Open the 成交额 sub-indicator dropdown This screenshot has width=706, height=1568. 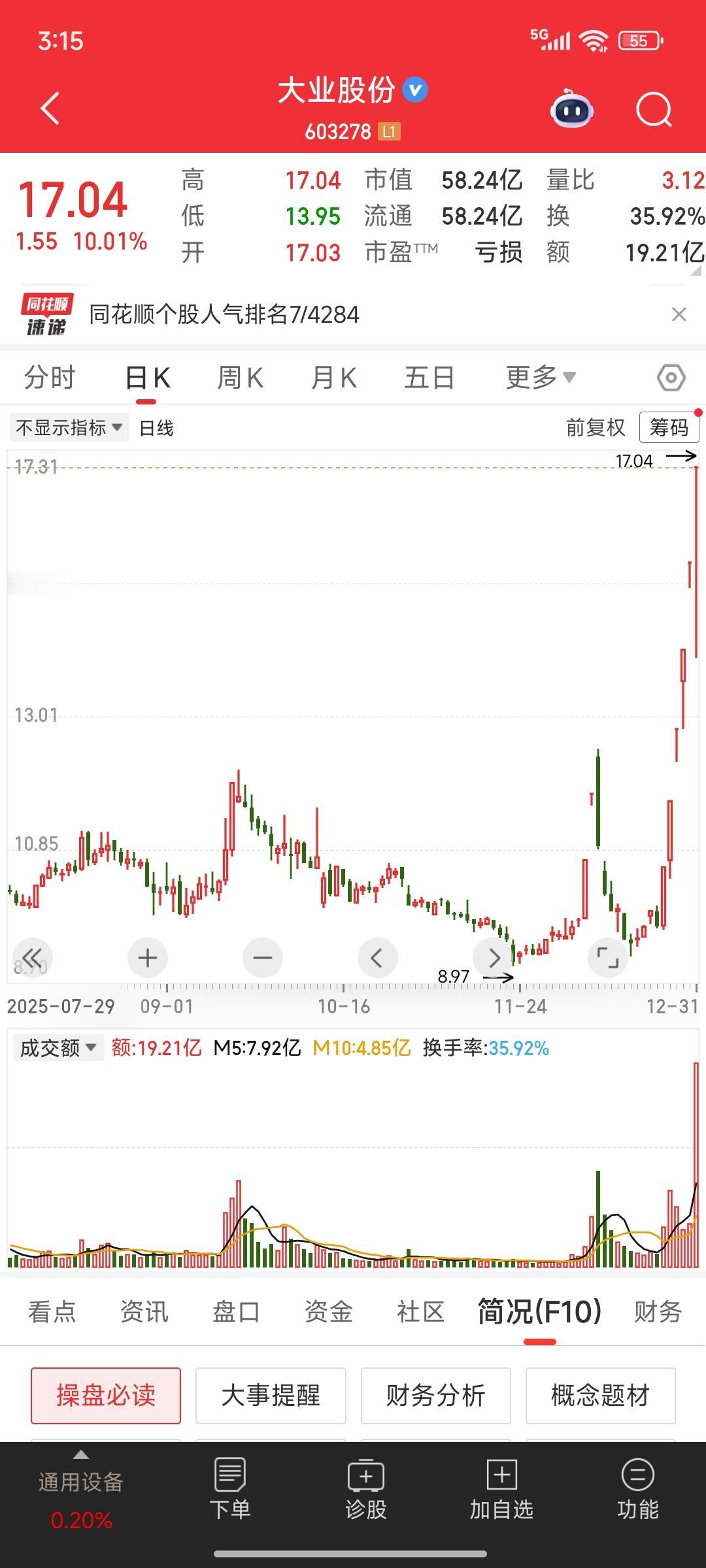pos(58,1048)
